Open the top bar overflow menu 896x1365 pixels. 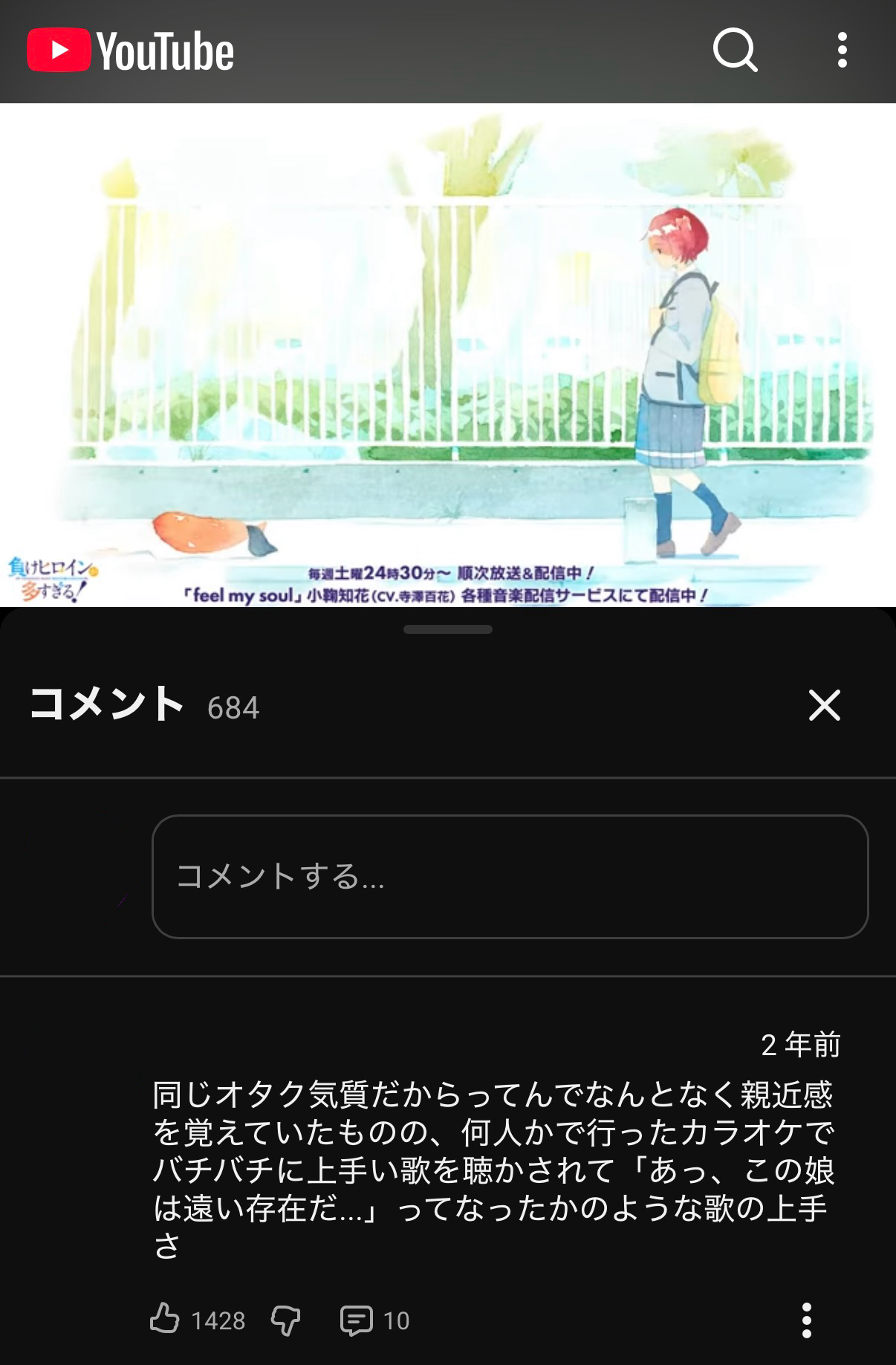[842, 51]
